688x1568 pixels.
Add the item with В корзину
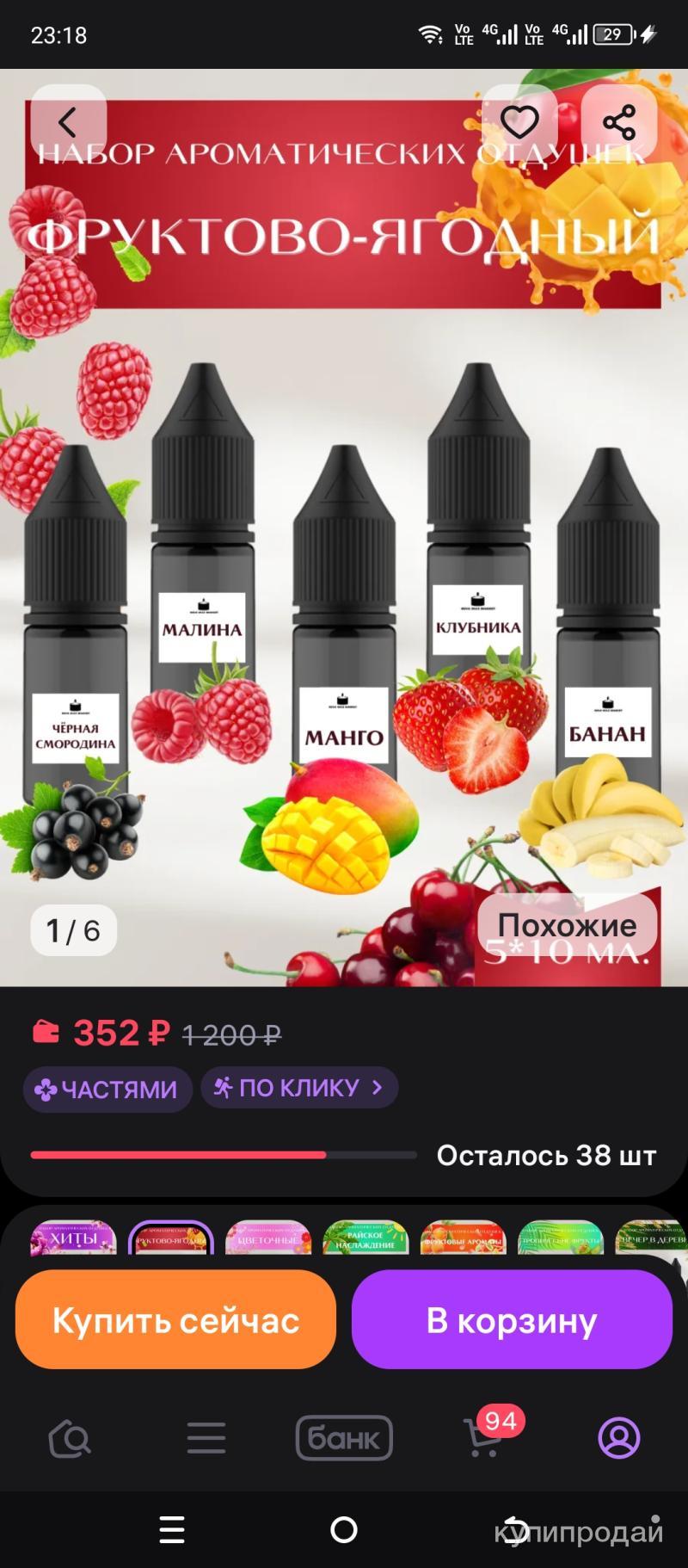[512, 1320]
